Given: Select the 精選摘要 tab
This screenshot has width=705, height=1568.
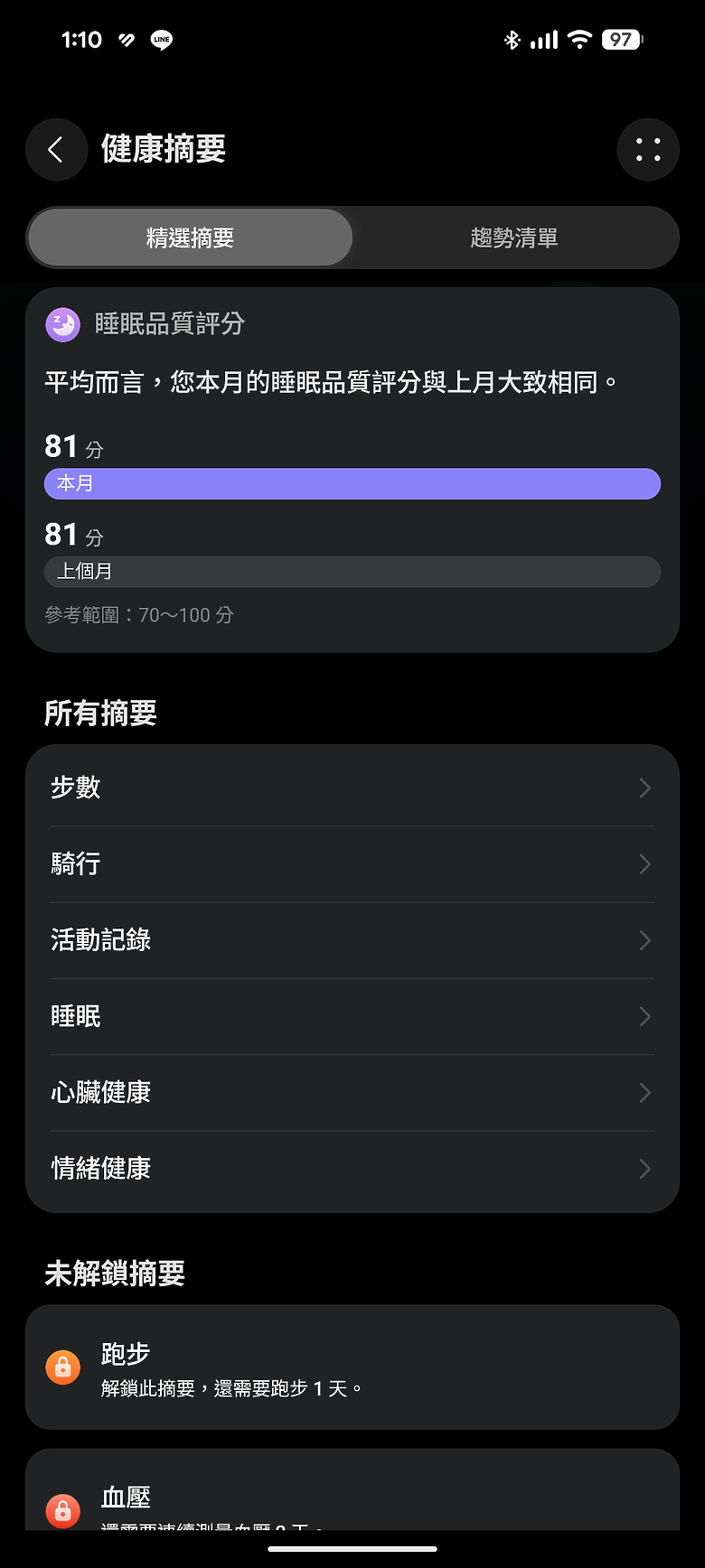Looking at the screenshot, I should click(x=190, y=238).
